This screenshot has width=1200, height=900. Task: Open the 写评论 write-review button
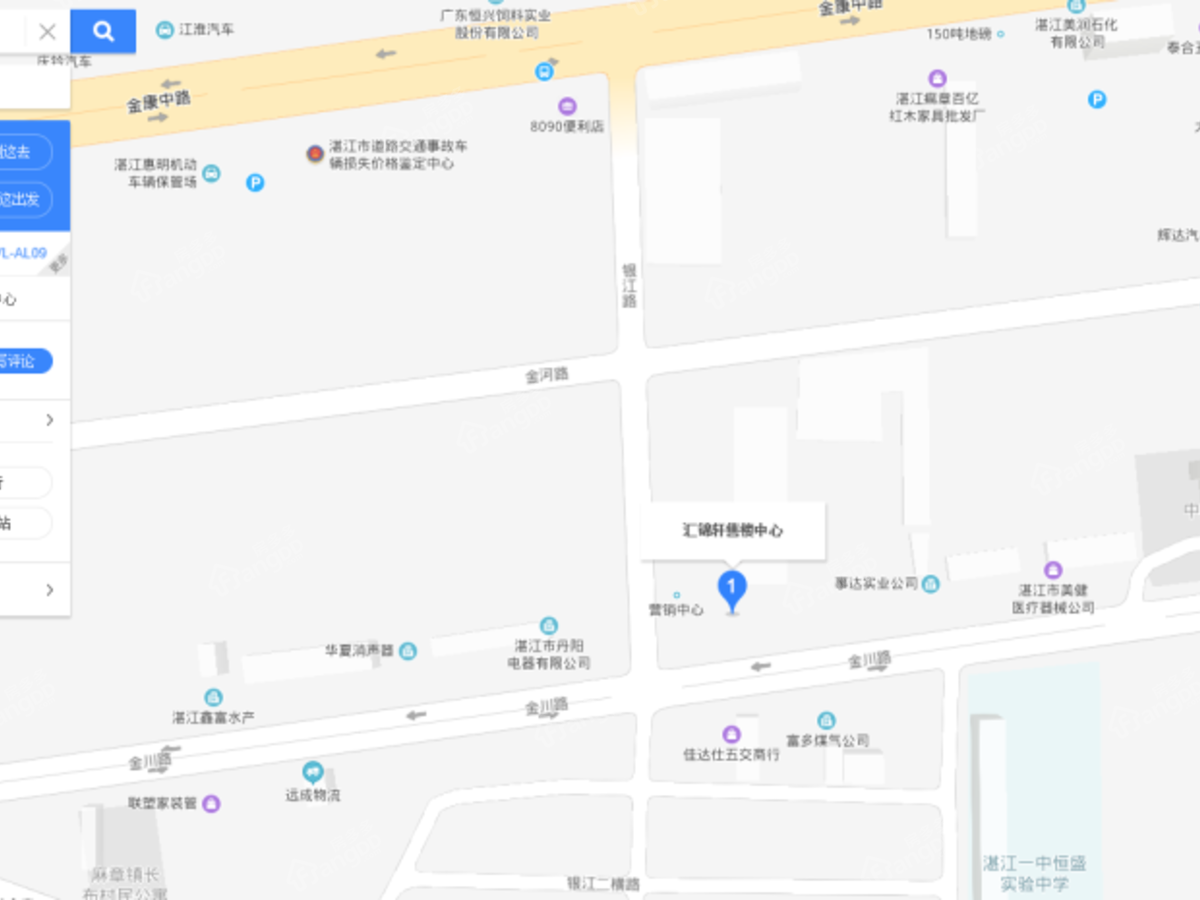(20, 361)
